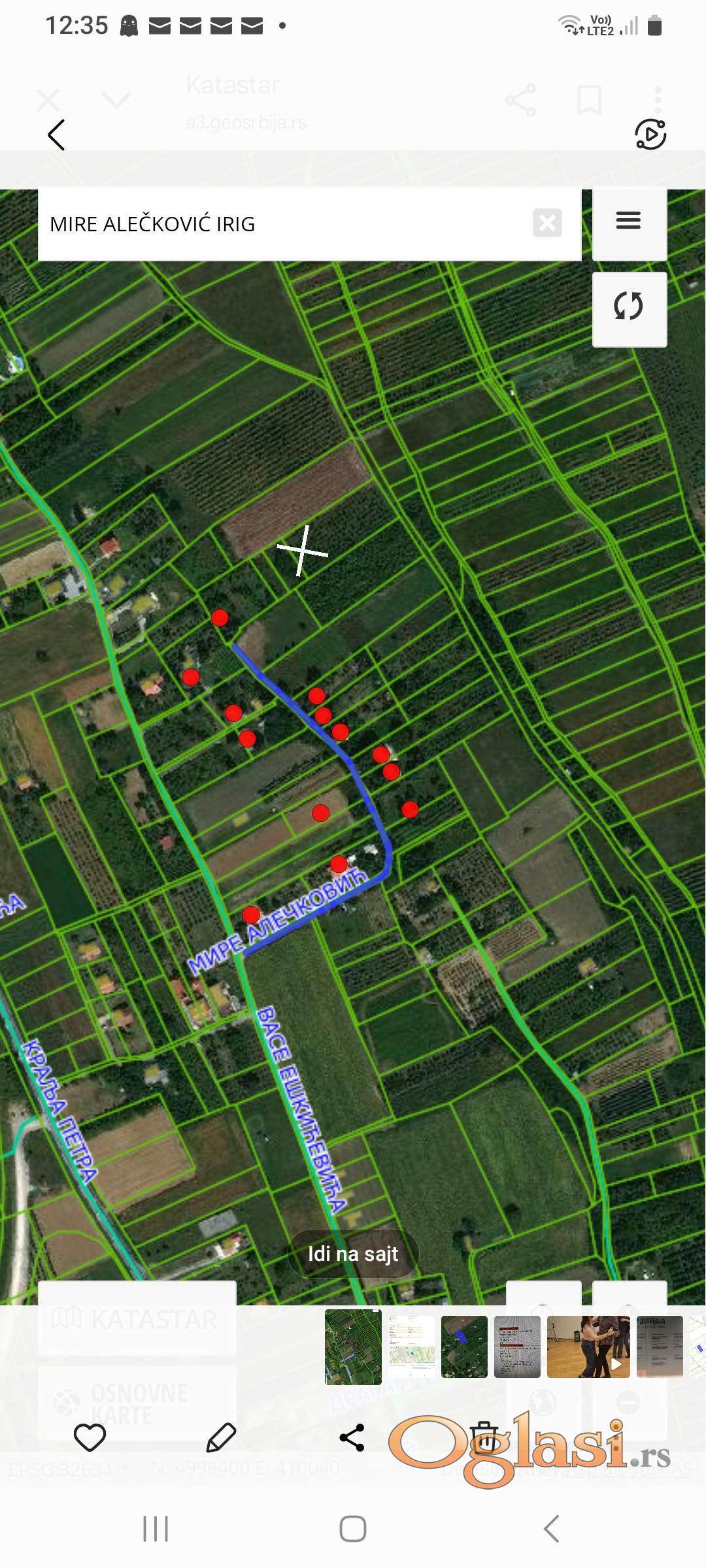
Task: Tap the Idi na sajt button
Action: tap(353, 1254)
